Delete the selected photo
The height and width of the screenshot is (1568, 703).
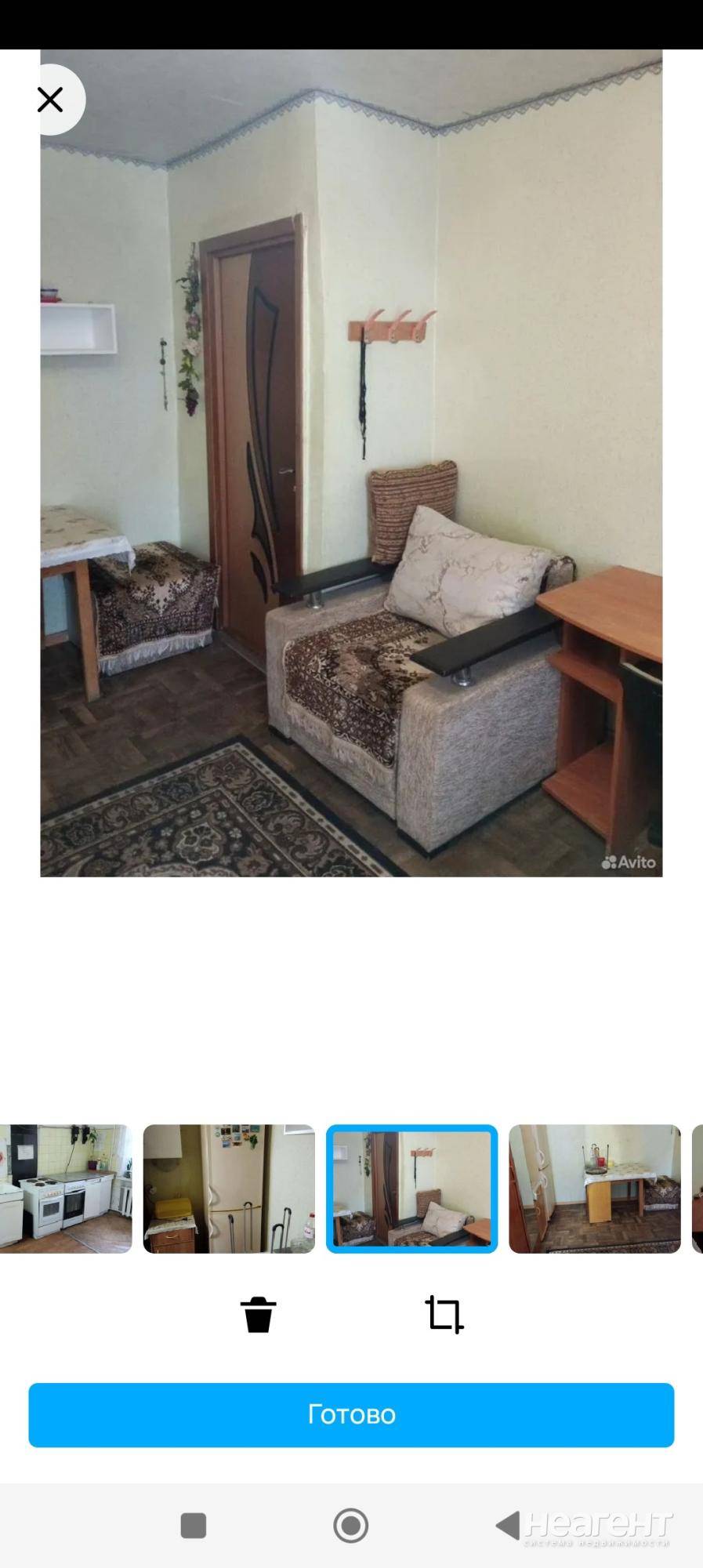(258, 1314)
